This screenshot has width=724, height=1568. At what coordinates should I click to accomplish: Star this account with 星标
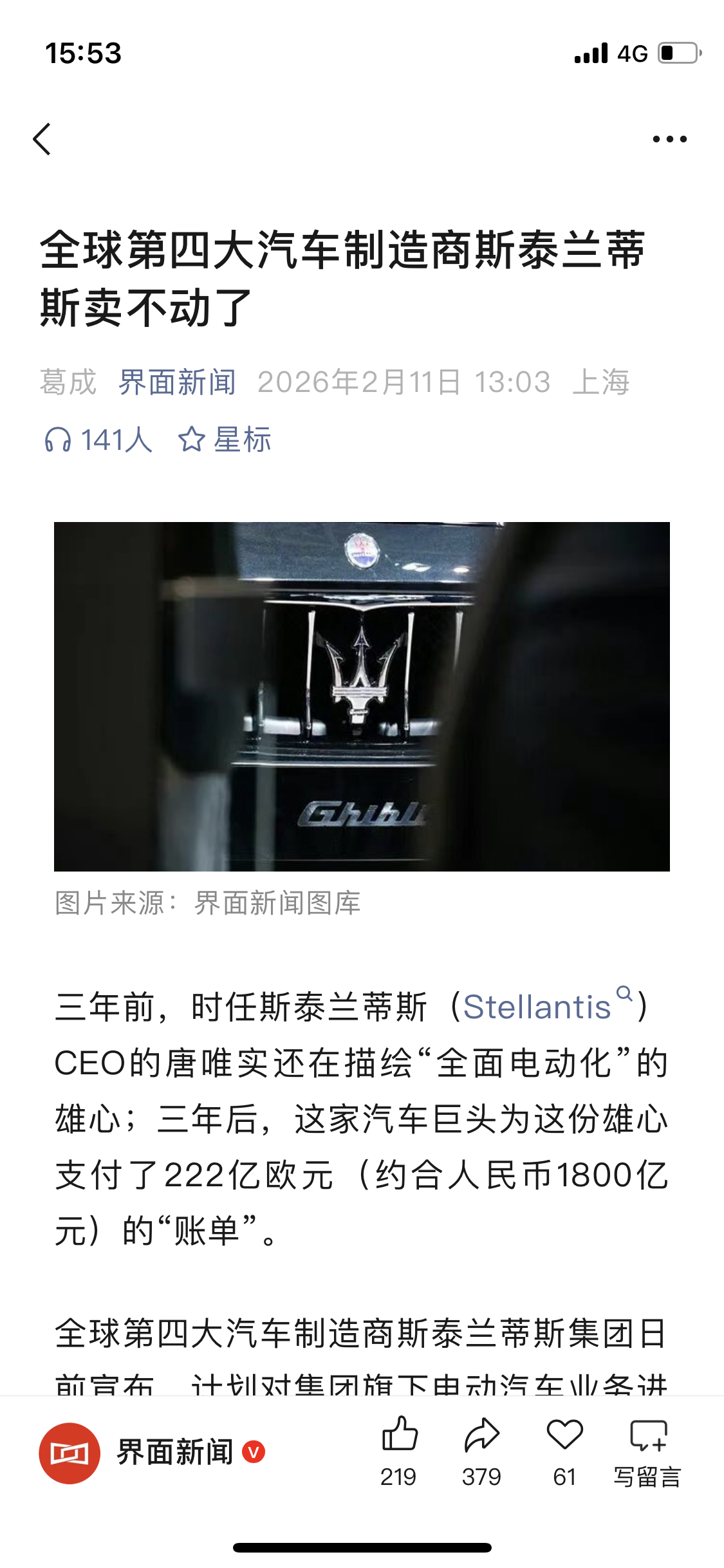[225, 440]
